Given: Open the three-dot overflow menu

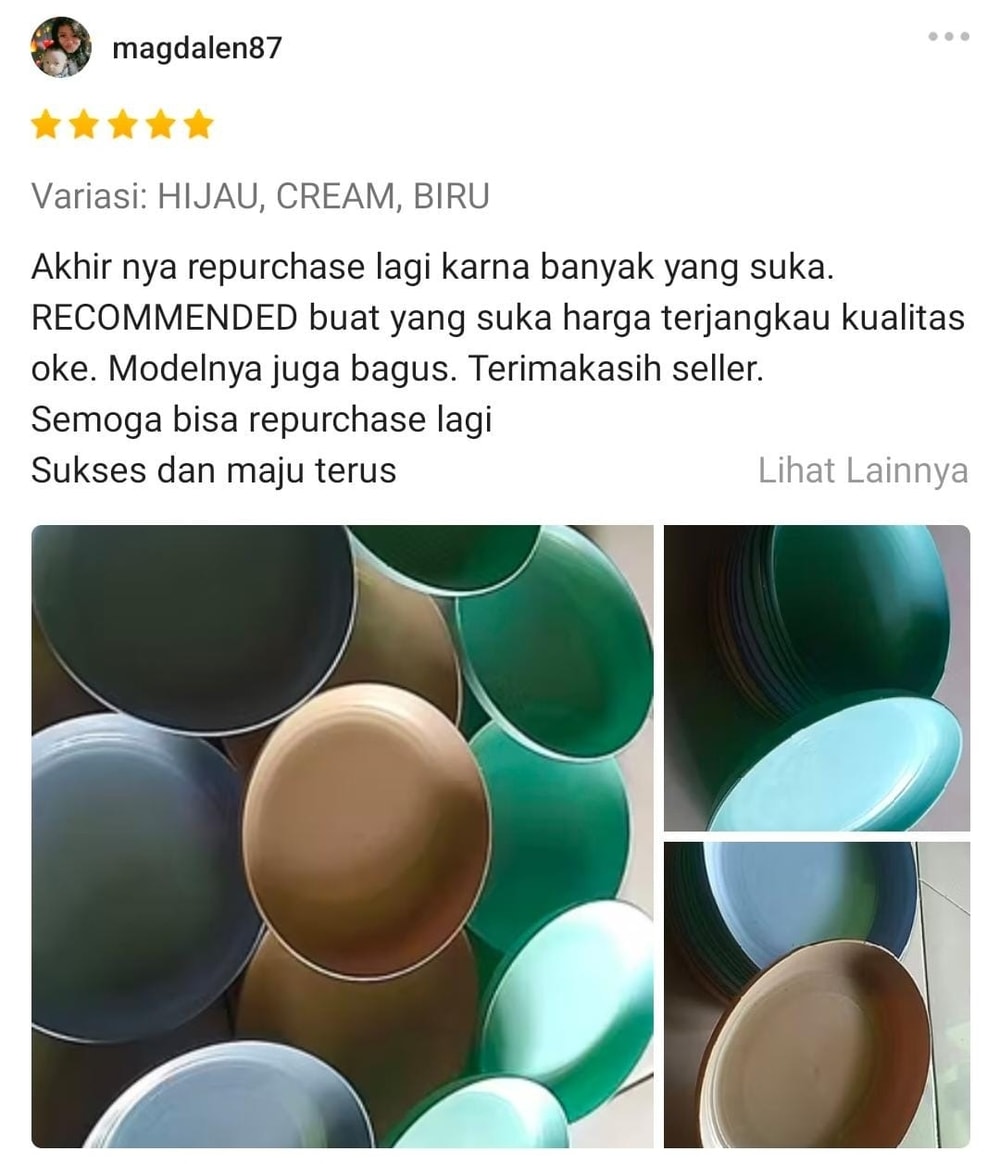Looking at the screenshot, I should click(948, 37).
